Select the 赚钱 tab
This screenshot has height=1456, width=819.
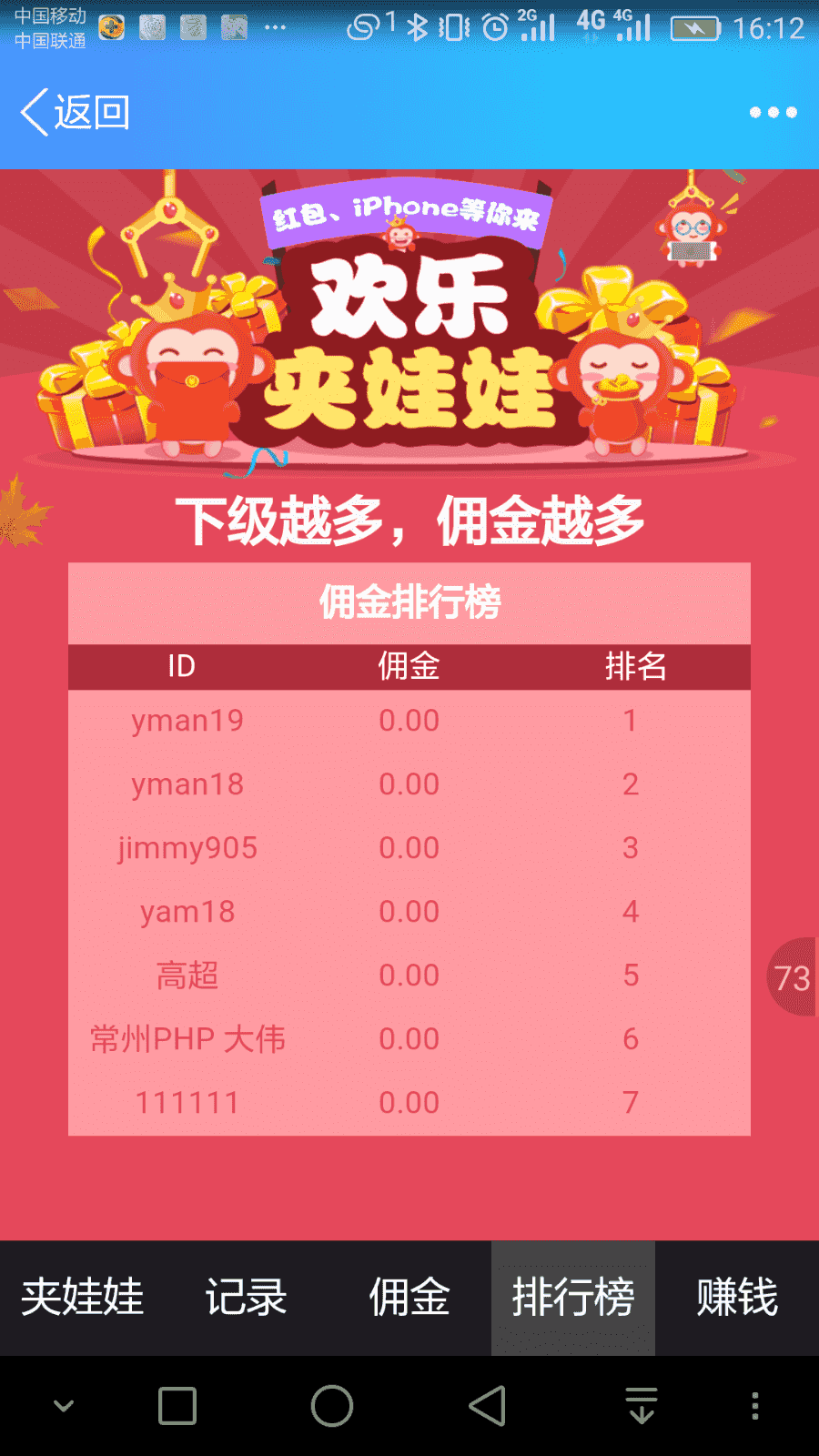[x=736, y=1299]
